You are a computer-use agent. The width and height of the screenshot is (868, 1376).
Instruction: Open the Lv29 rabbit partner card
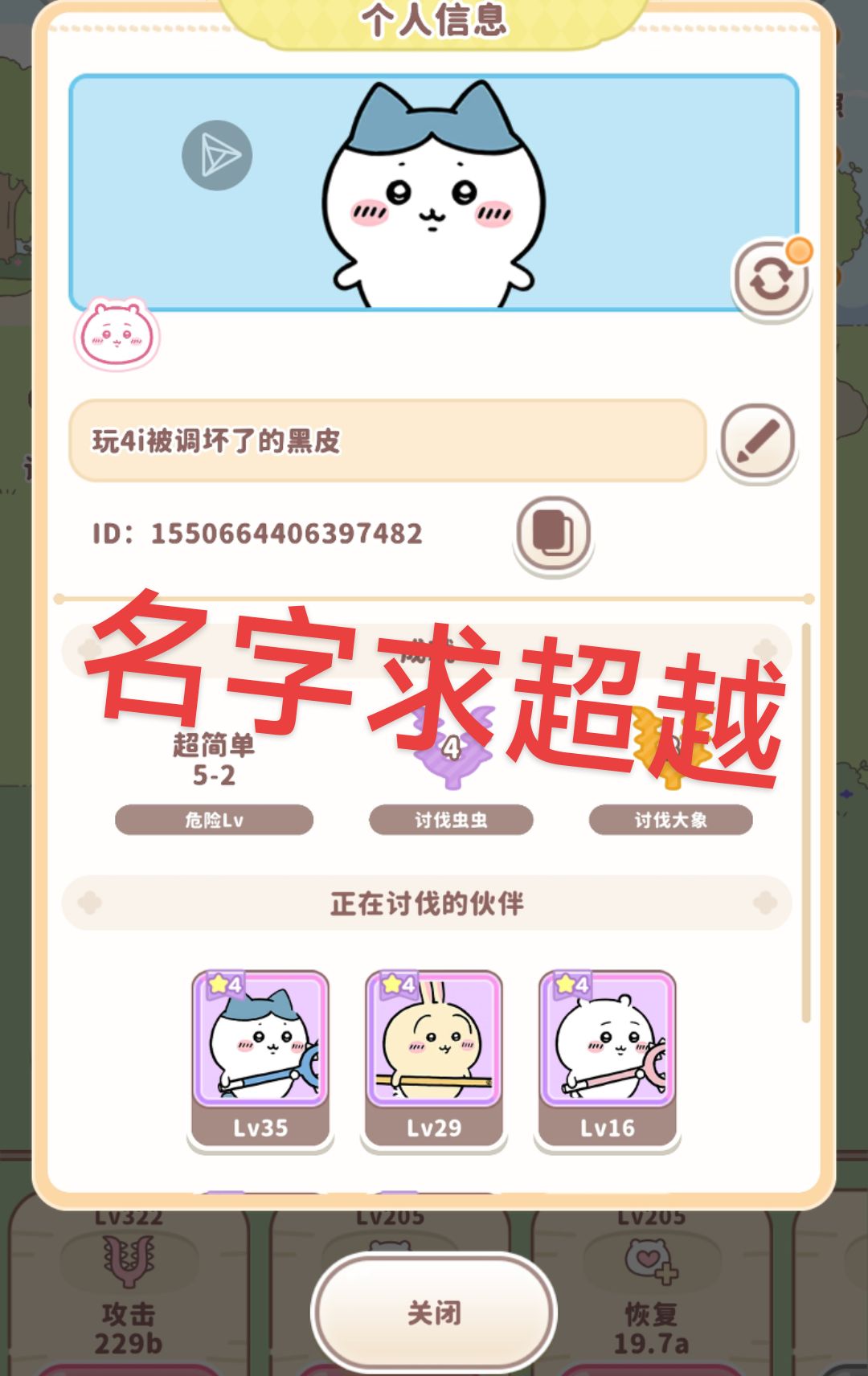click(434, 1058)
